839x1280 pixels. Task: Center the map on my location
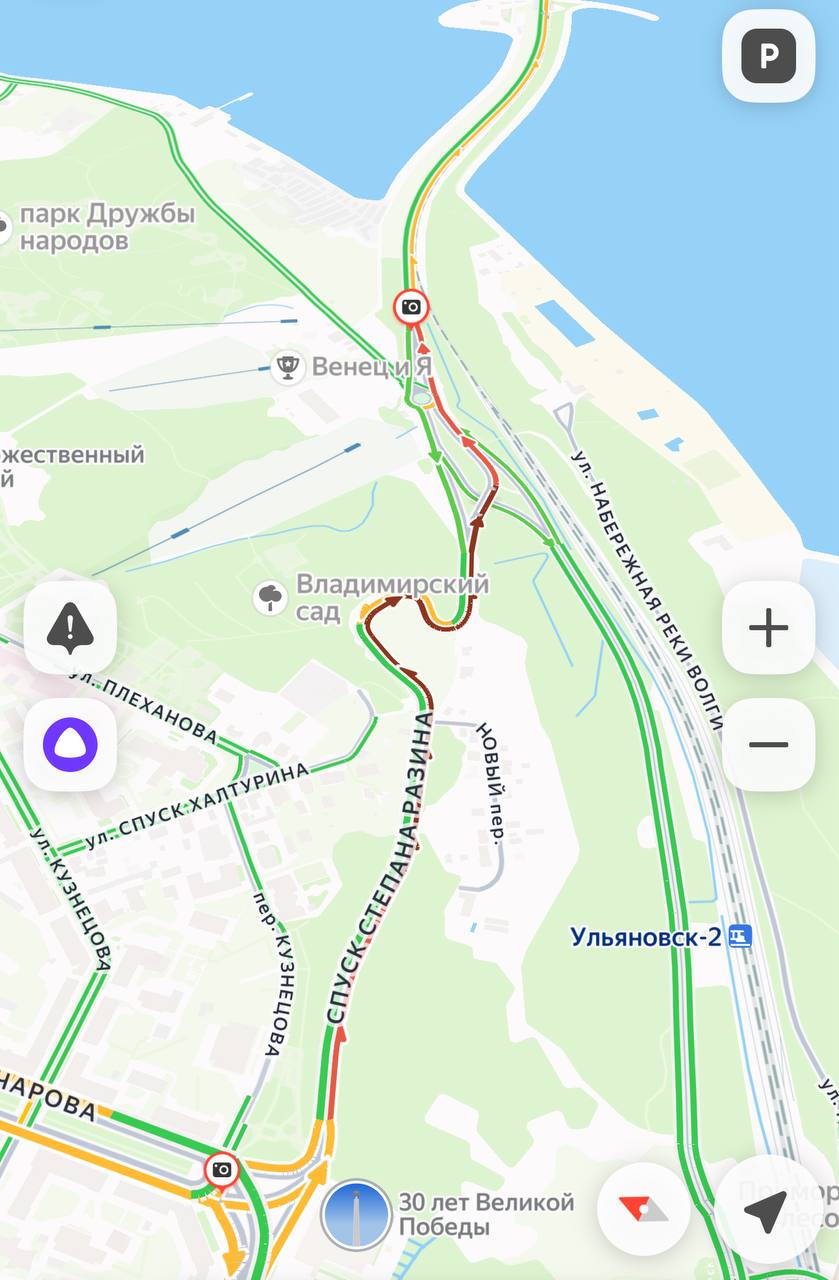pos(764,1212)
